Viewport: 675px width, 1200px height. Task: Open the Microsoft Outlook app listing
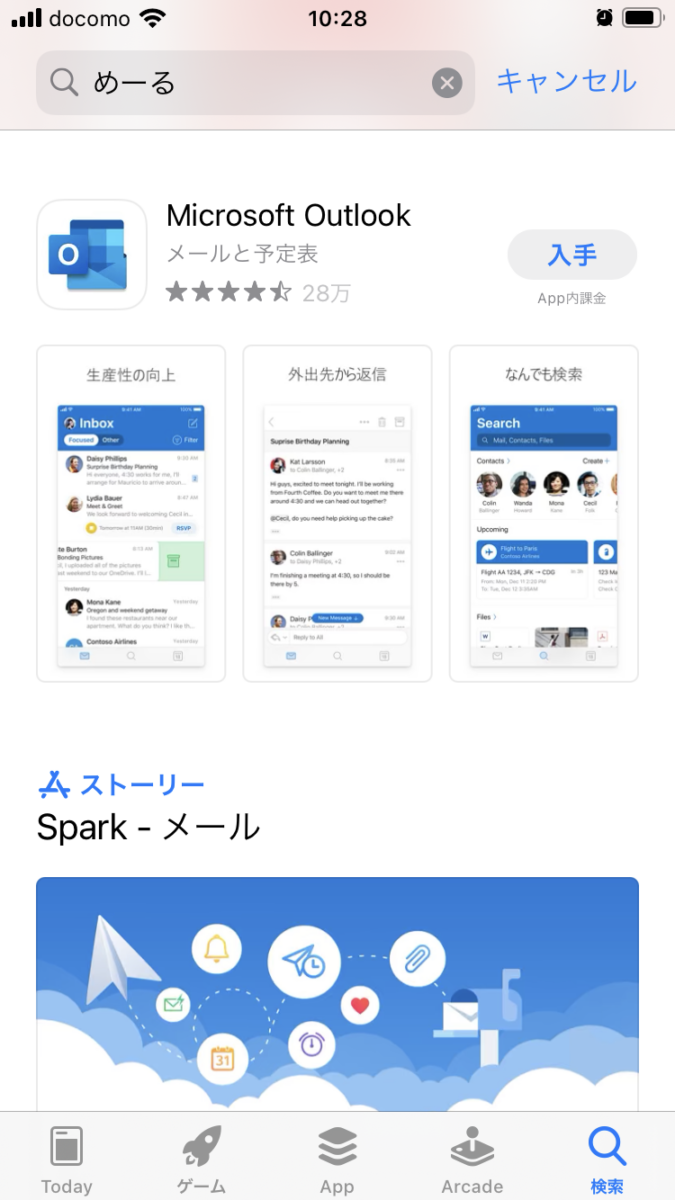288,216
